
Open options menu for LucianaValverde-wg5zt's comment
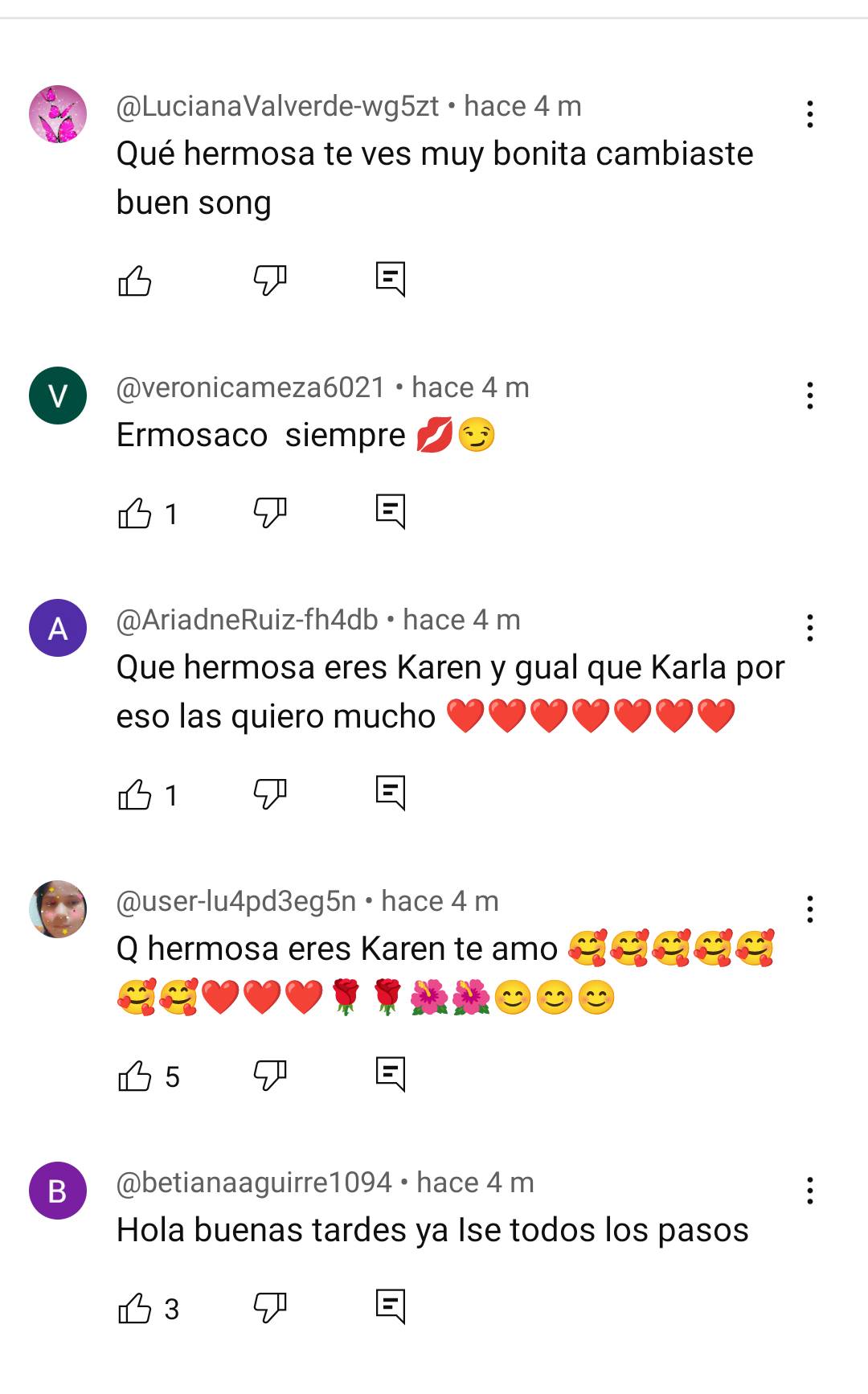810,114
